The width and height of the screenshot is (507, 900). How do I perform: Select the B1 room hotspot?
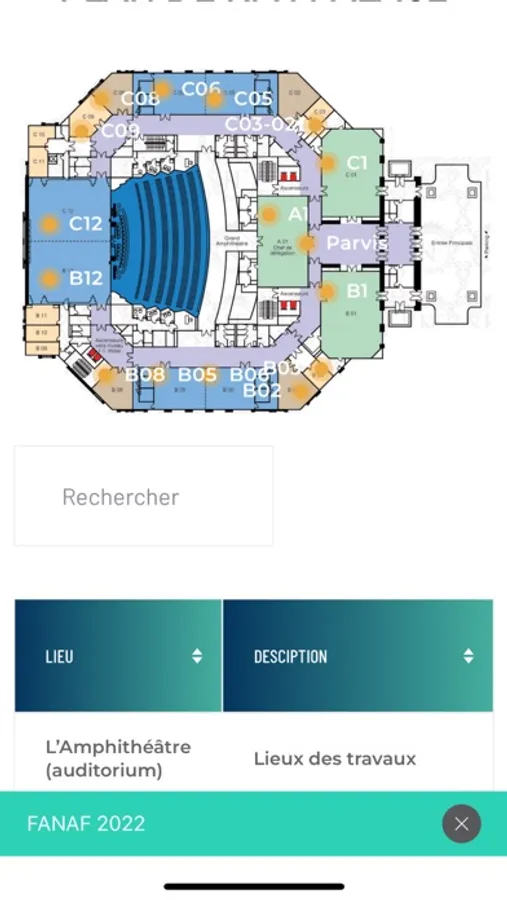coord(327,292)
